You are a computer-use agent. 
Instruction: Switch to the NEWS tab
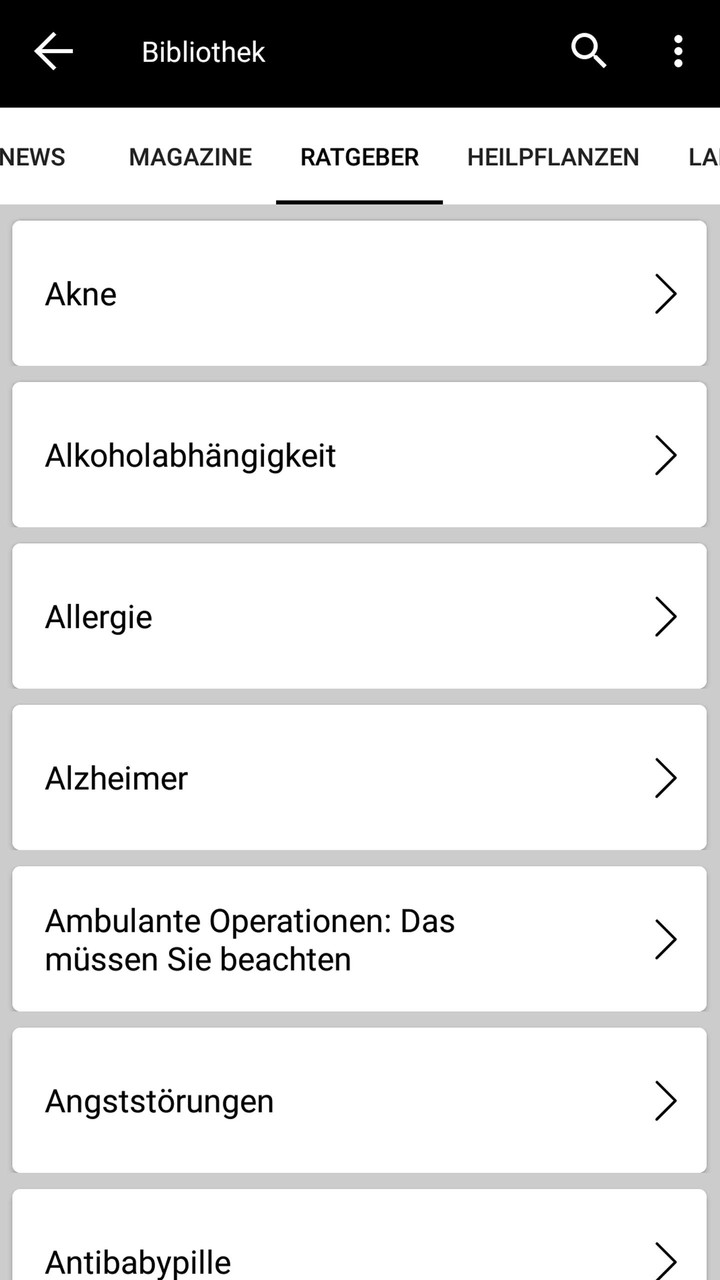click(x=32, y=157)
